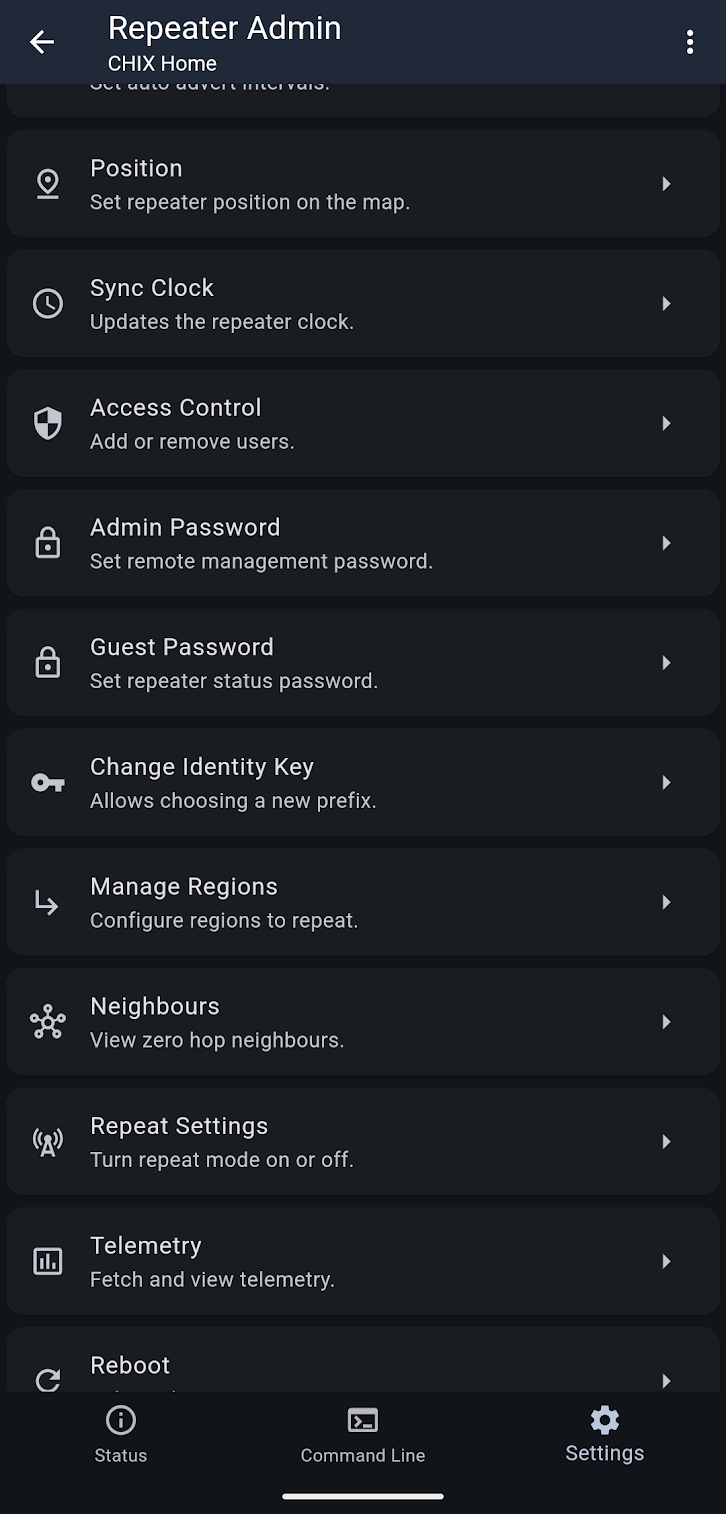This screenshot has height=1514, width=726.
Task: Click the Guest Password lock icon
Action: pyautogui.click(x=48, y=662)
